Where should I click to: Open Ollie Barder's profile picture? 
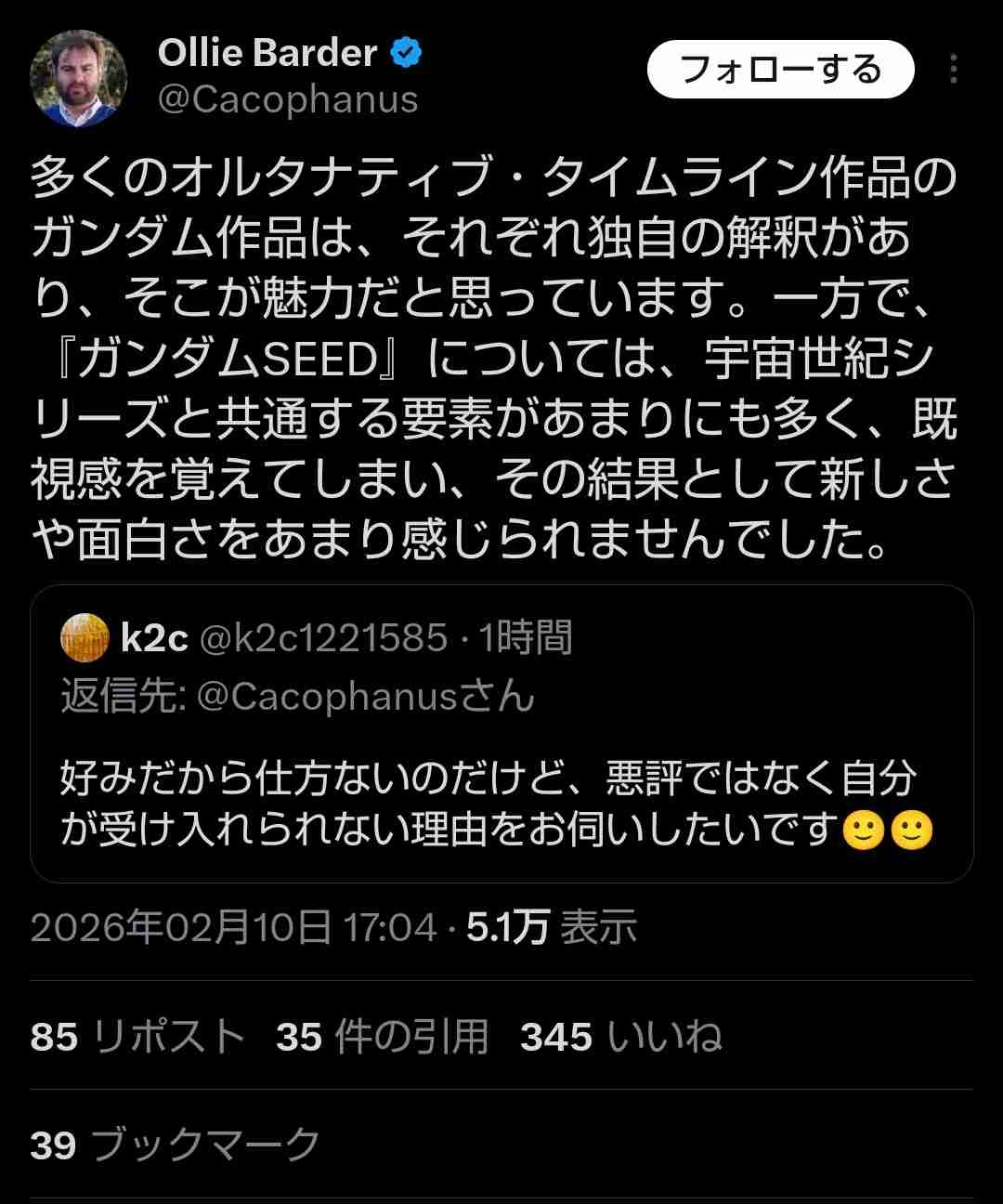click(78, 78)
